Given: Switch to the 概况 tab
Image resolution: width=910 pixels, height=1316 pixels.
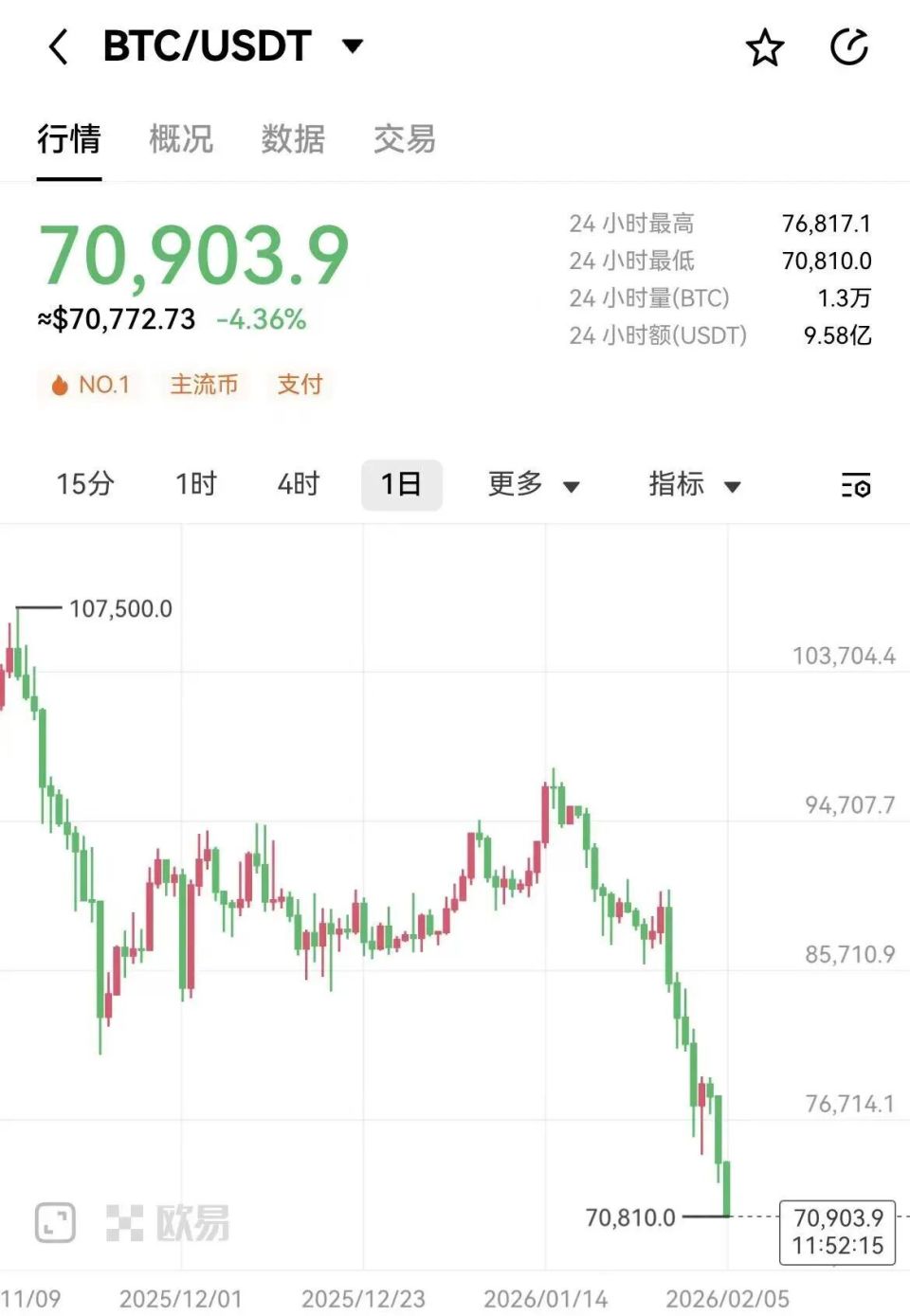Looking at the screenshot, I should coord(180,139).
